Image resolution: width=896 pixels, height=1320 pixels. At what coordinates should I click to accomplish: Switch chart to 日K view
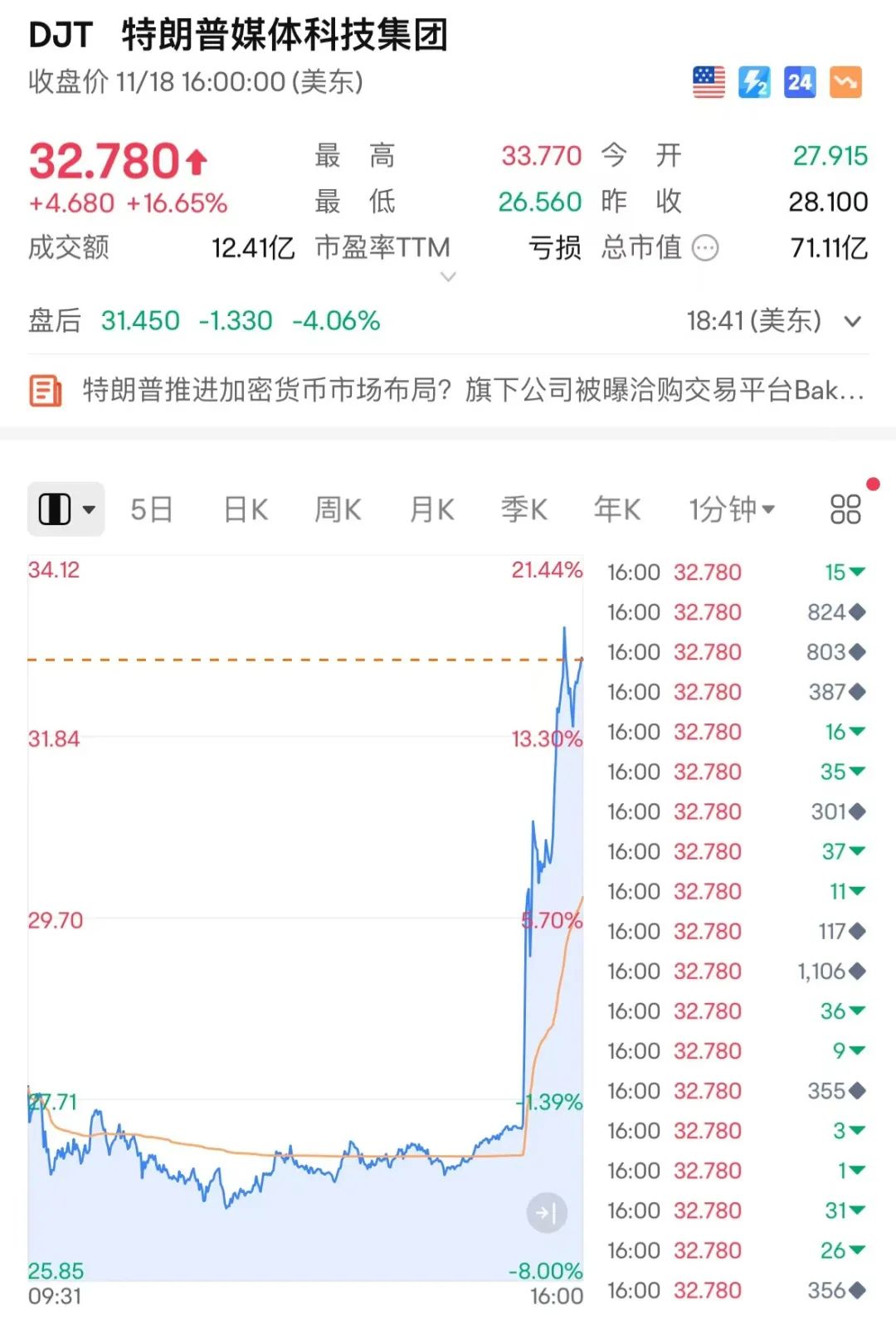pos(246,509)
